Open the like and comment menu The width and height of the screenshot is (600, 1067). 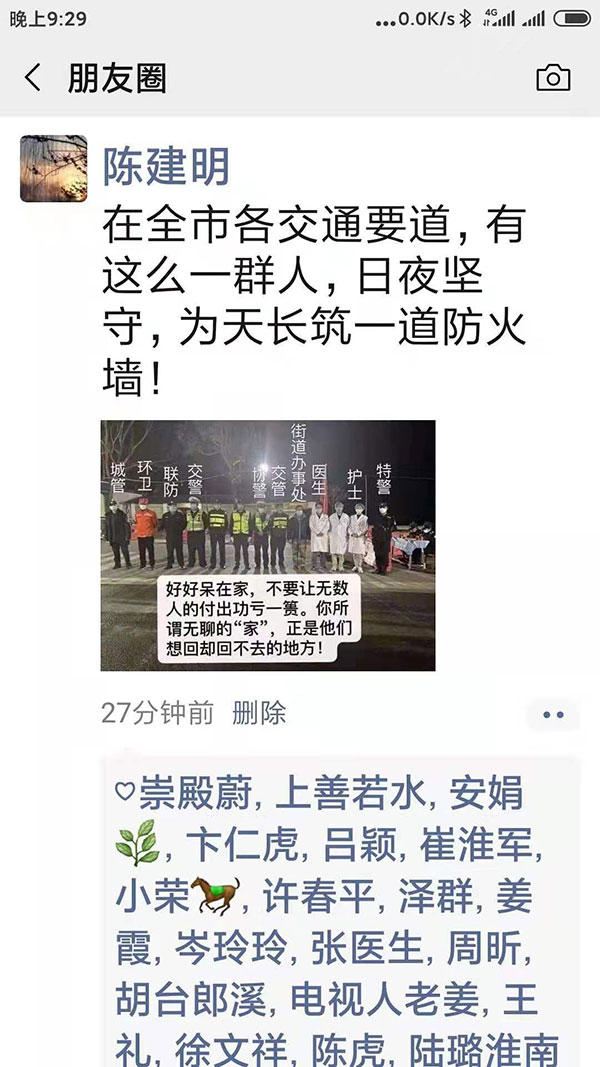553,715
